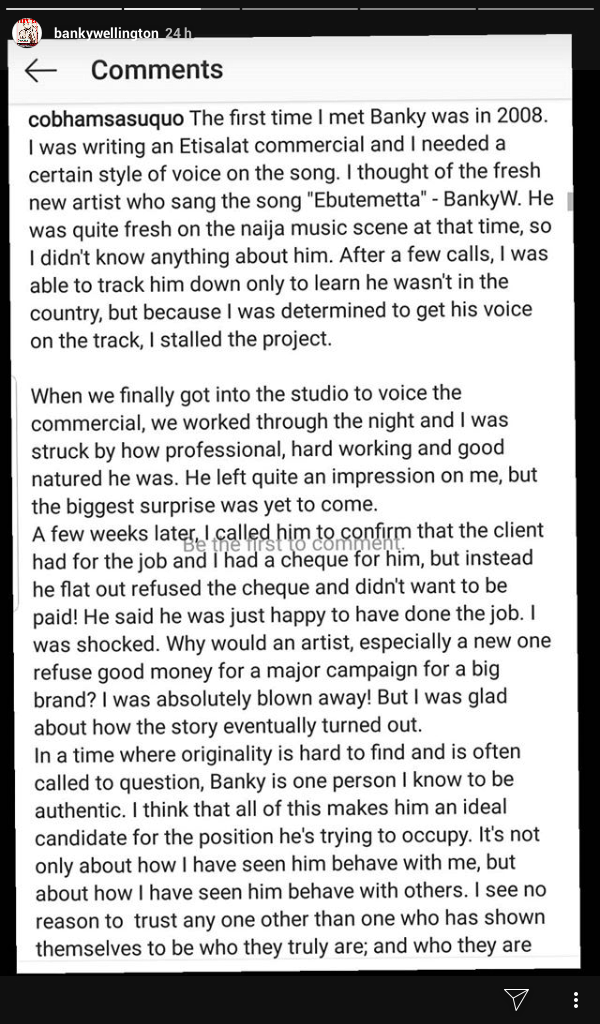Open the three-dot story options menu
This screenshot has width=600, height=1024.
(x=575, y=999)
